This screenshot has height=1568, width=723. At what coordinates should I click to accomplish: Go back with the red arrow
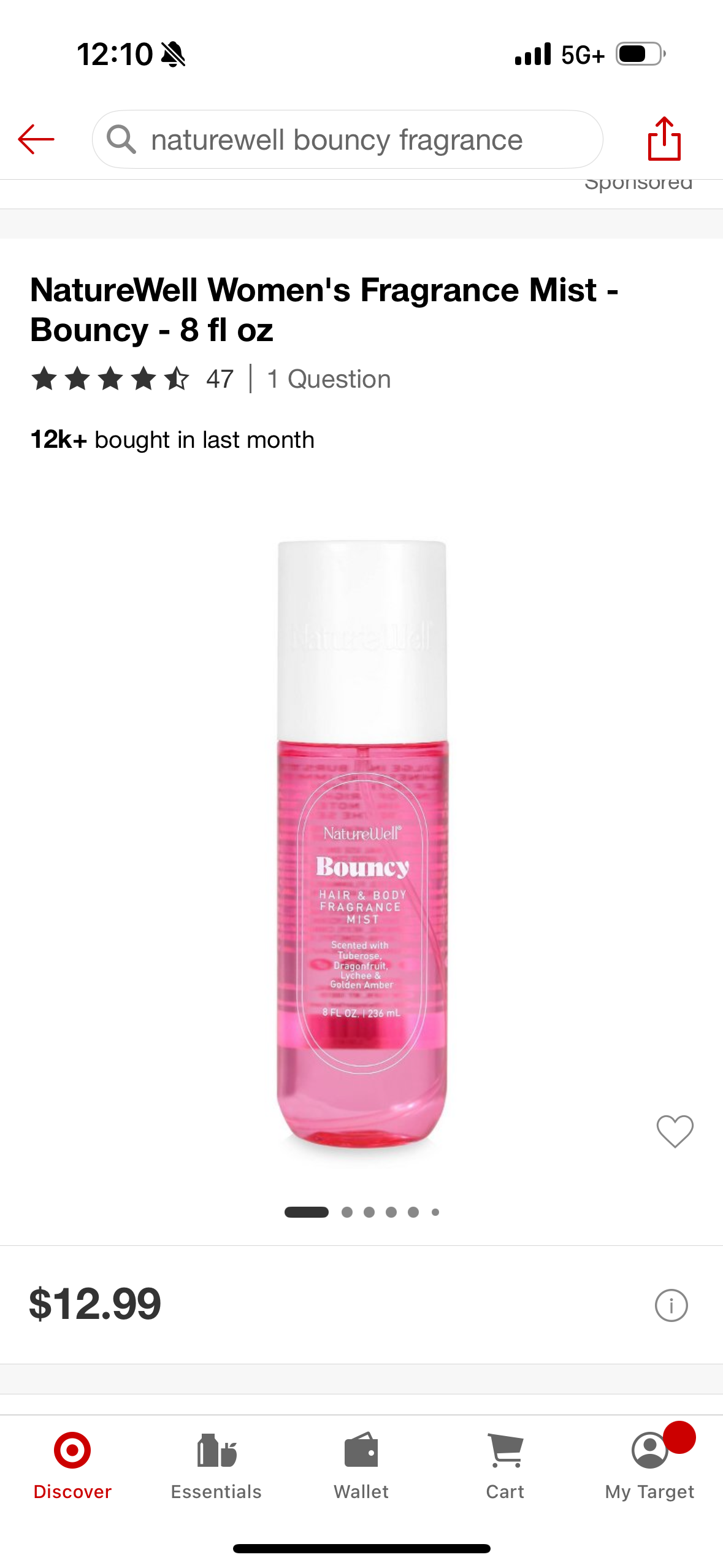(x=36, y=139)
